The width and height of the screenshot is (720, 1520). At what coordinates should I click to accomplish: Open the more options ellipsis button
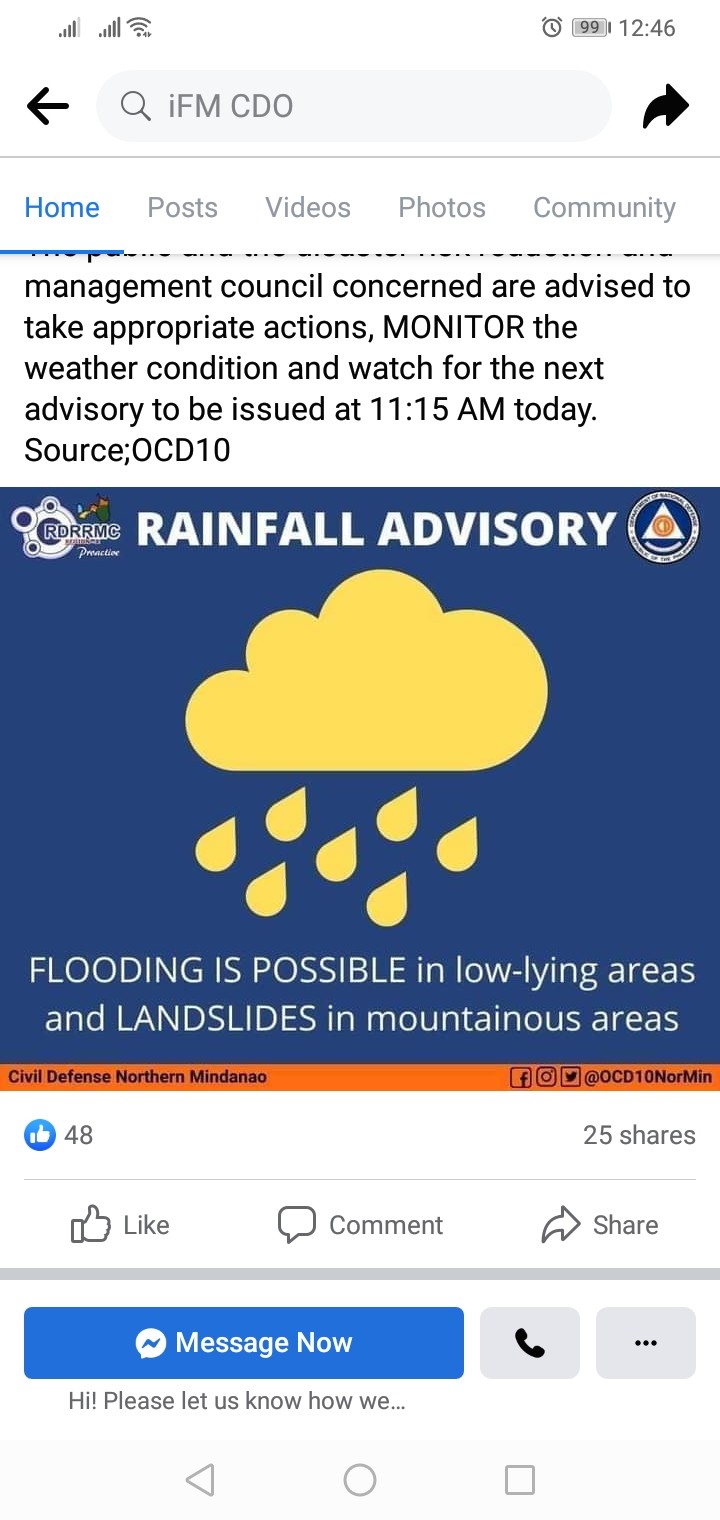click(x=646, y=1343)
